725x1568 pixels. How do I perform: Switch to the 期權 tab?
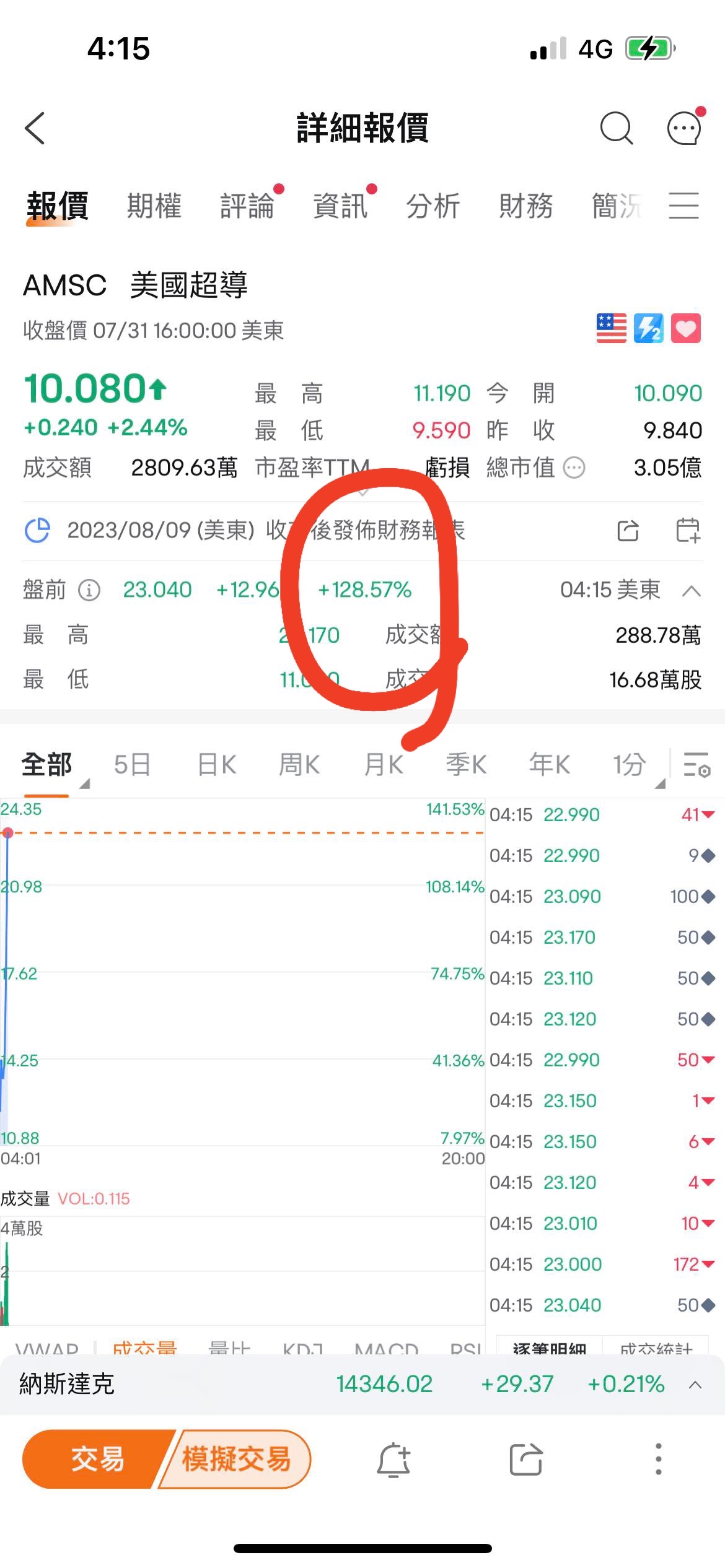point(154,206)
